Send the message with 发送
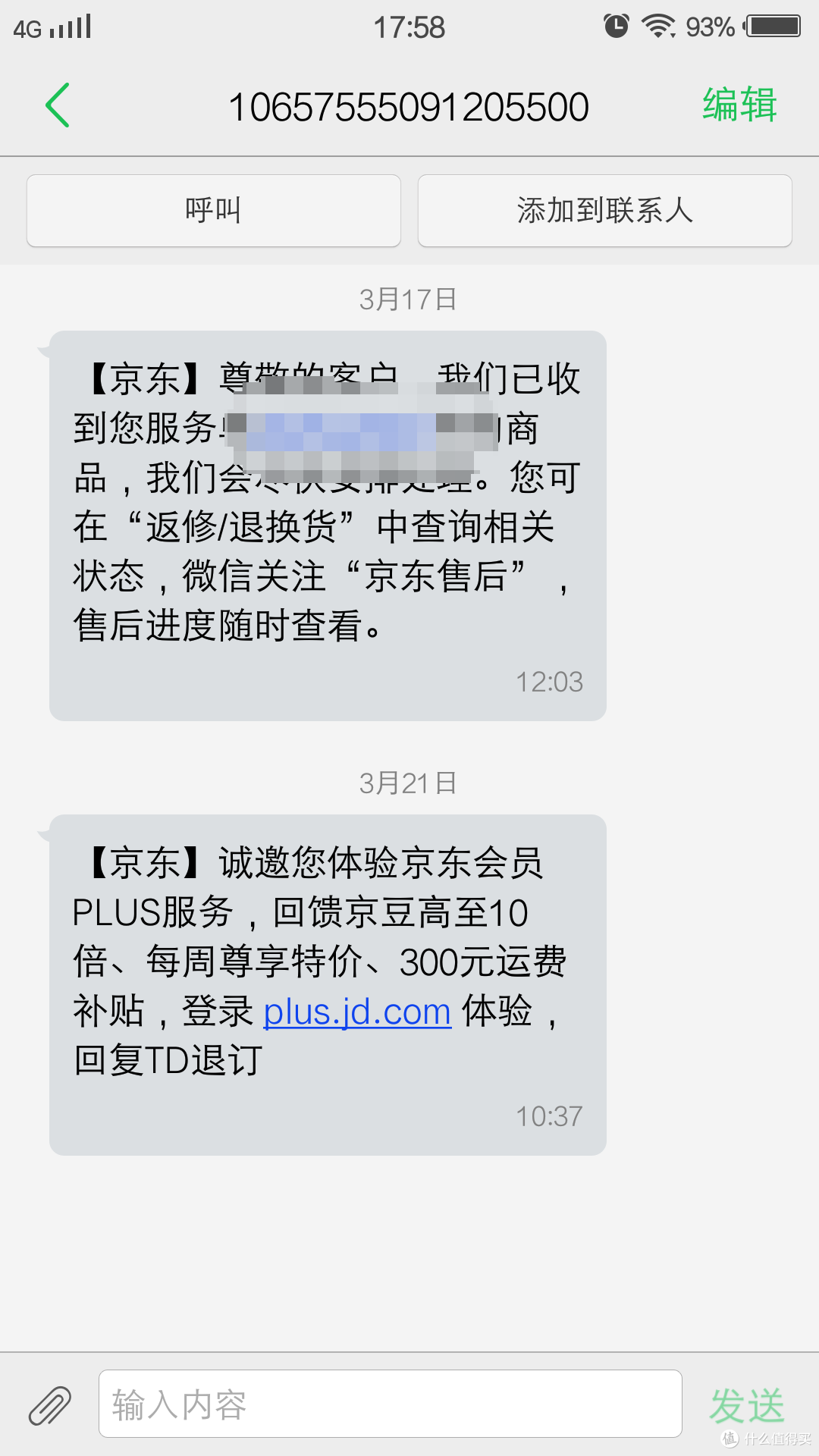 pos(747,1405)
